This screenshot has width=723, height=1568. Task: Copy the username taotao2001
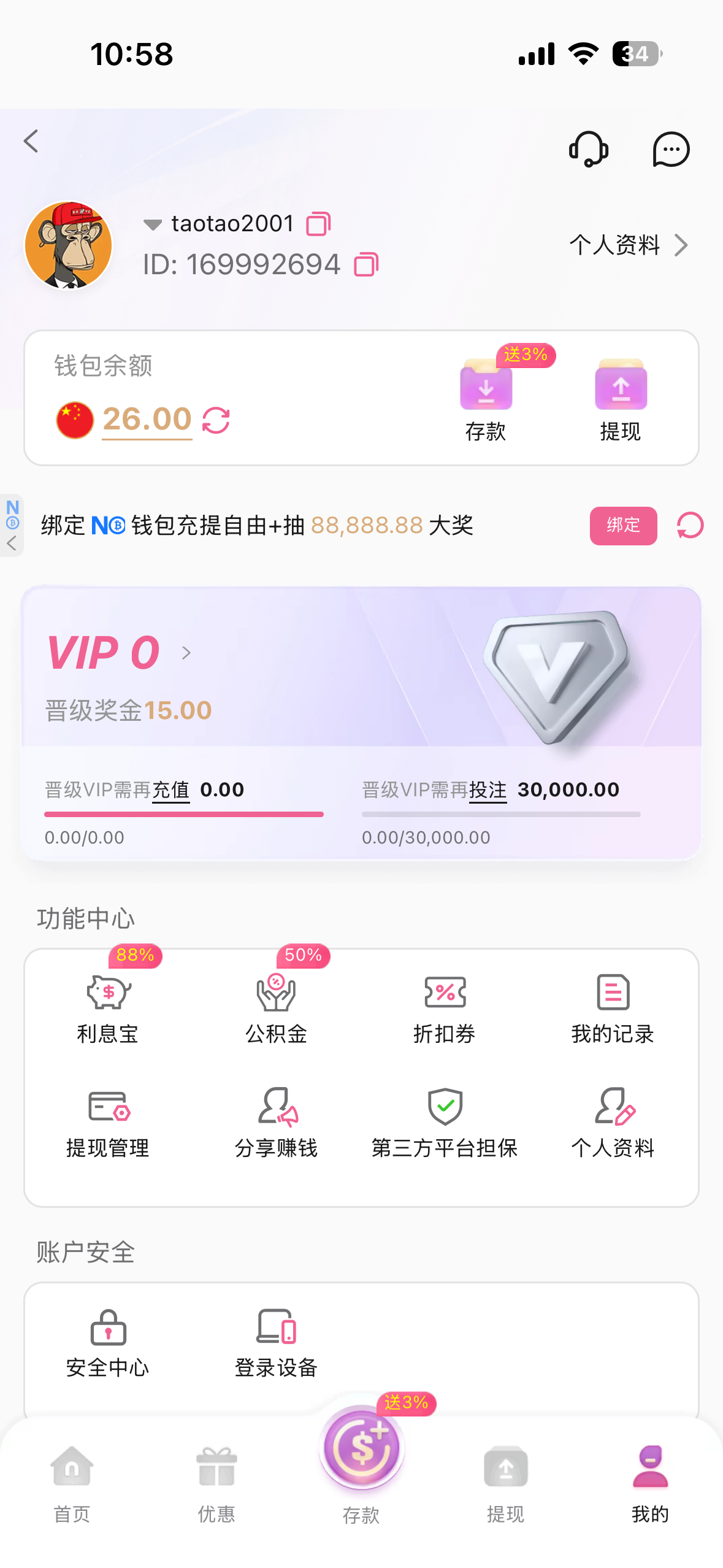[x=318, y=224]
